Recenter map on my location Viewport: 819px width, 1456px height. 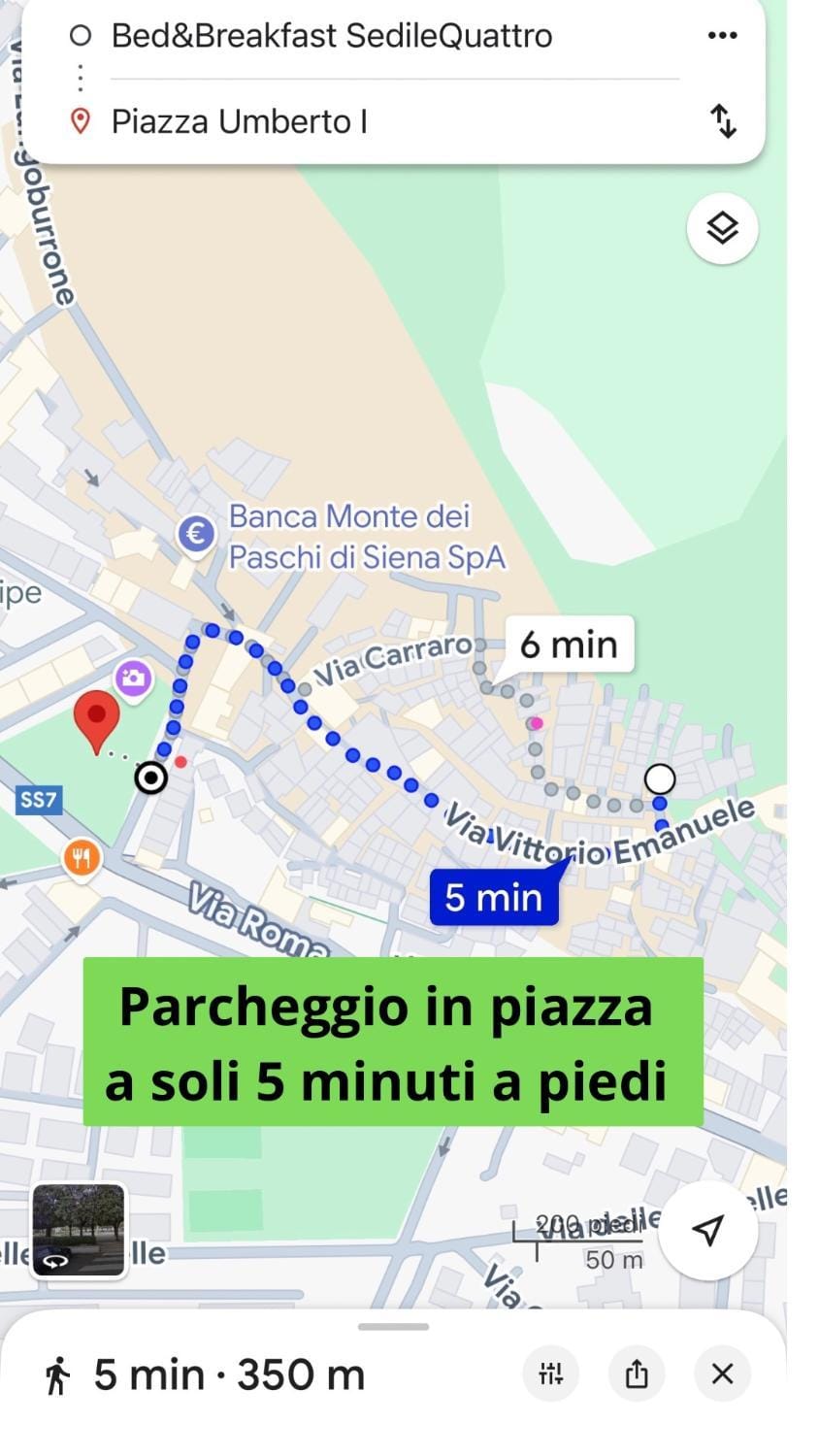[x=708, y=1230]
